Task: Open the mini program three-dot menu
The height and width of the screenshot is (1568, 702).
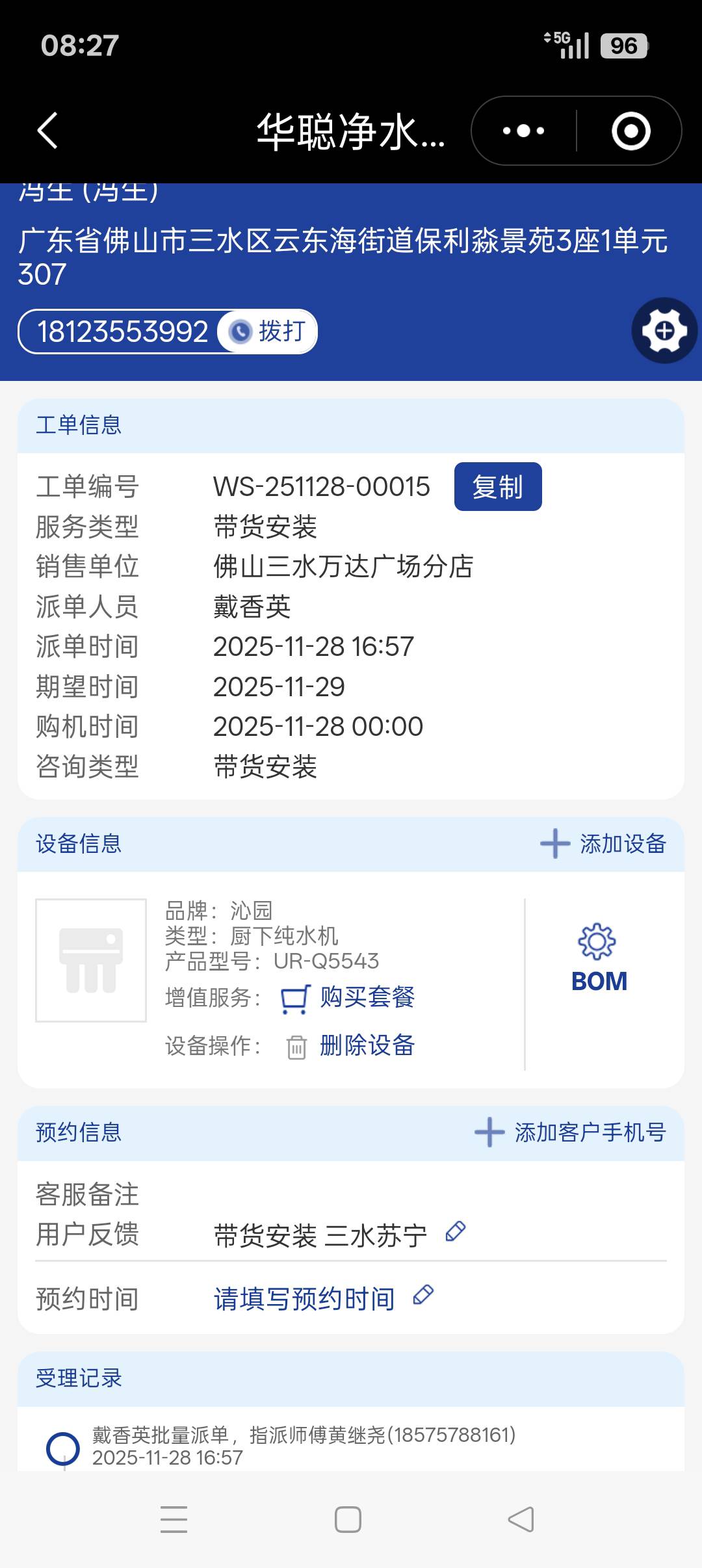Action: tap(524, 131)
